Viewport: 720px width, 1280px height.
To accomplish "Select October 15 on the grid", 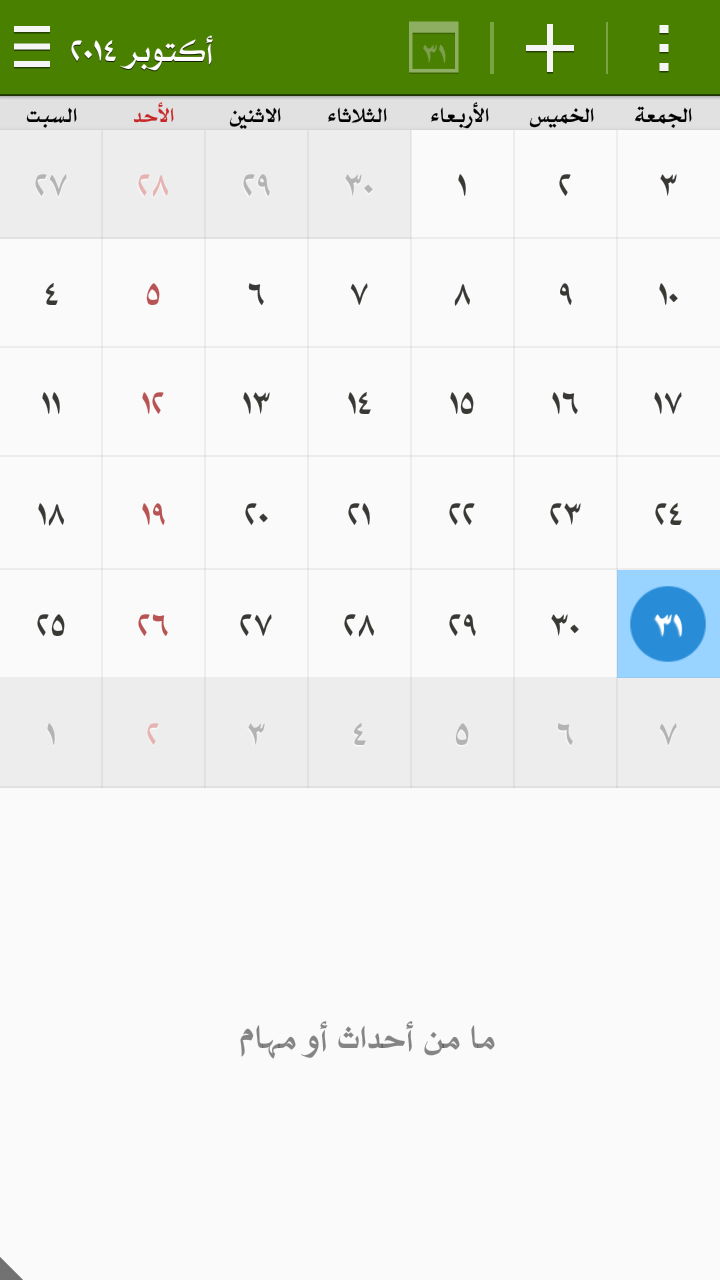I will pos(462,403).
